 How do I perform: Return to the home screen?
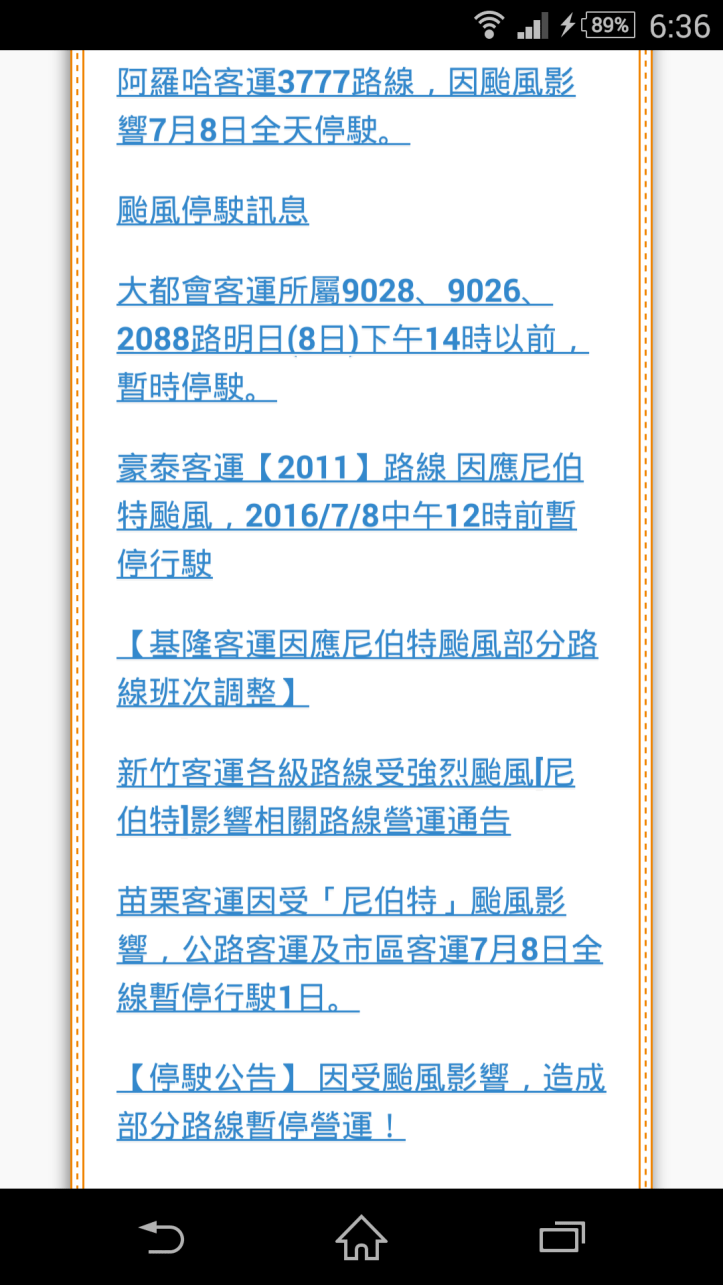(x=361, y=1237)
